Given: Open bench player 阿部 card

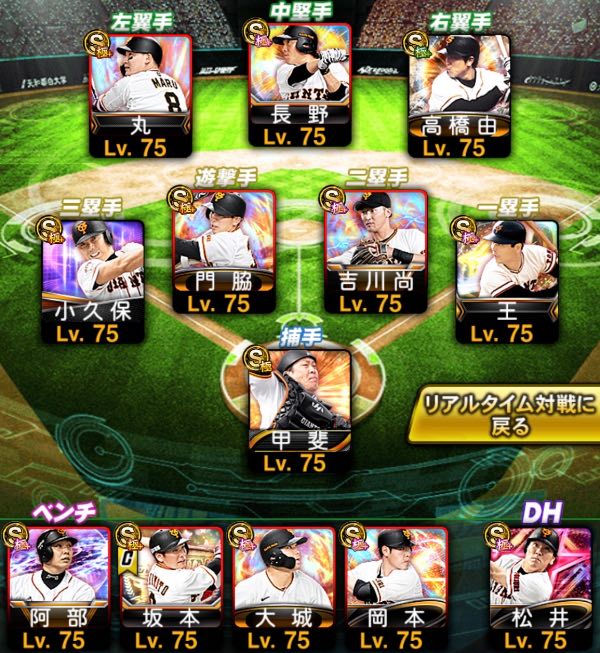Looking at the screenshot, I should pos(59,589).
